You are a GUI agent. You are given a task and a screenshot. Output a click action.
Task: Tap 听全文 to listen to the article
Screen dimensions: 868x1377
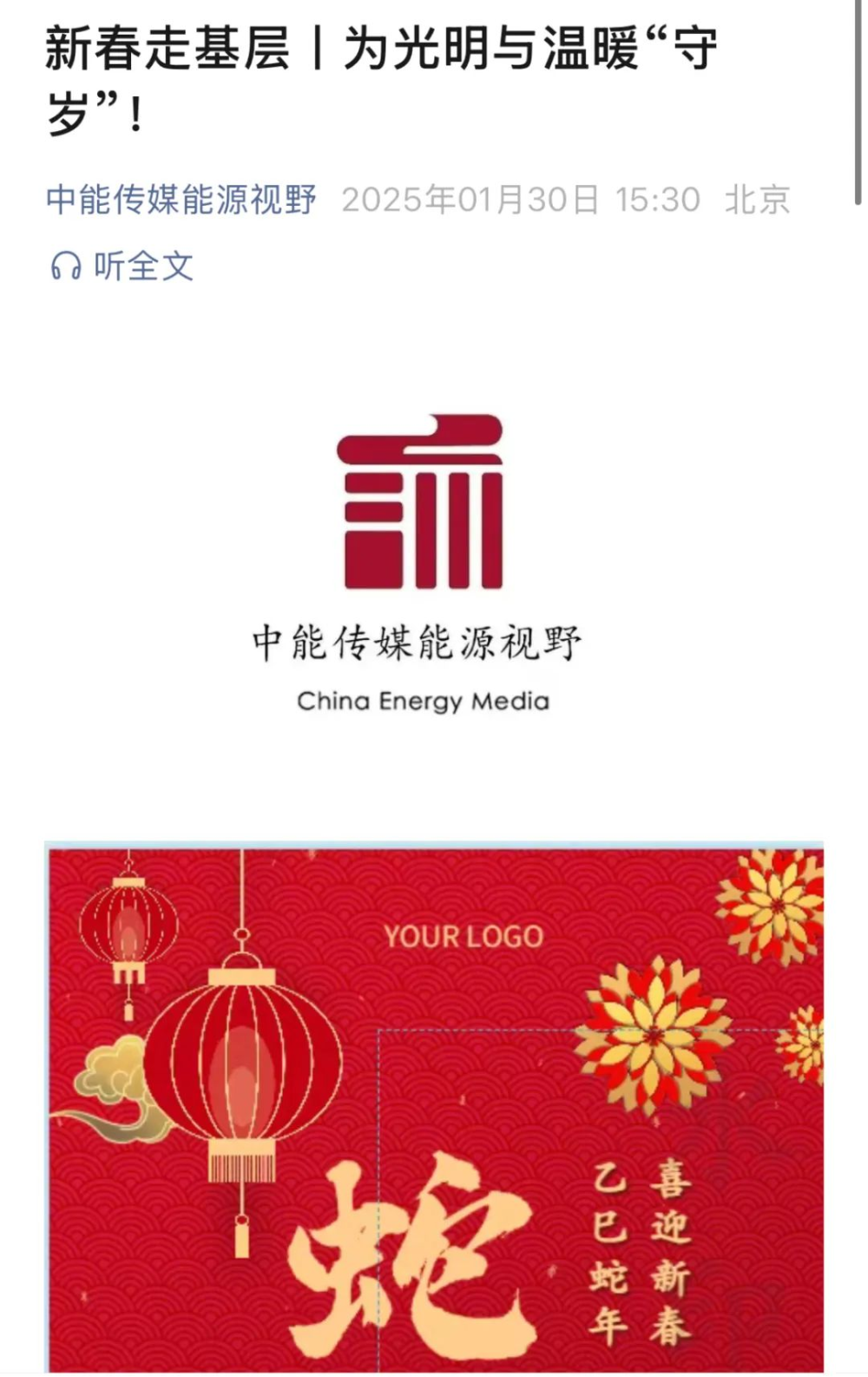coord(122,266)
